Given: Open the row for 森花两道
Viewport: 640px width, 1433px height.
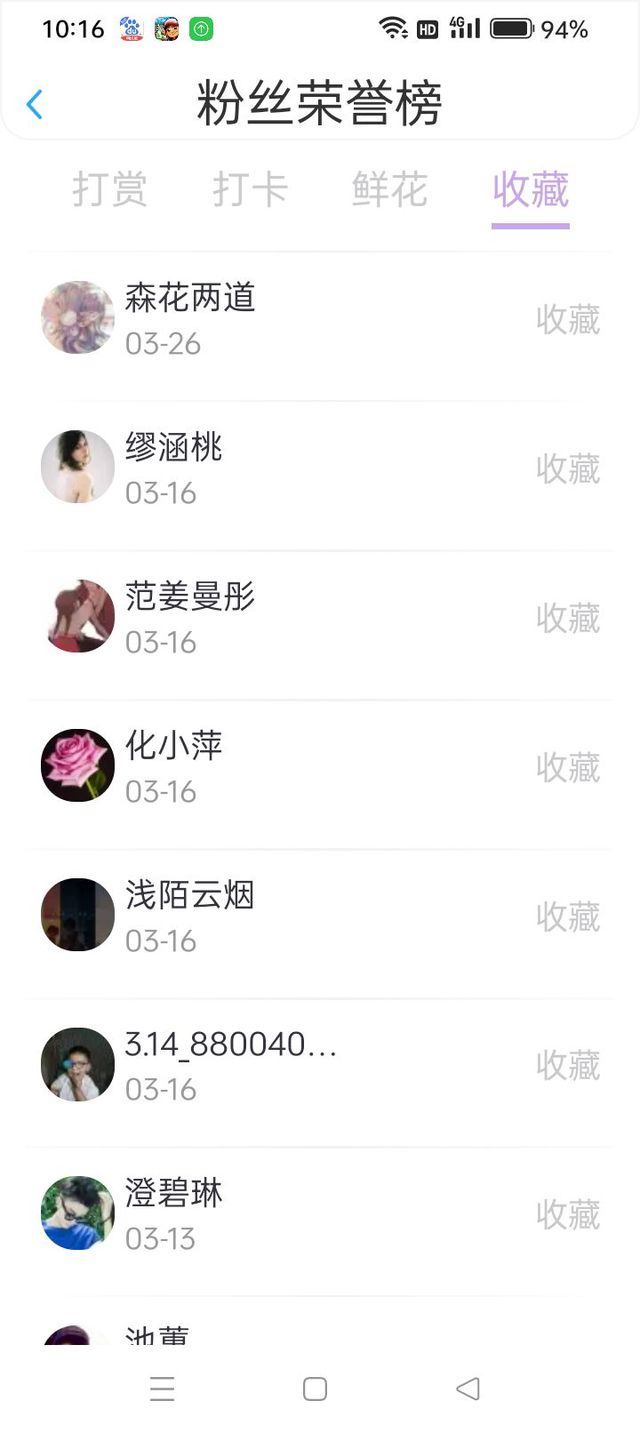Looking at the screenshot, I should pyautogui.click(x=320, y=320).
